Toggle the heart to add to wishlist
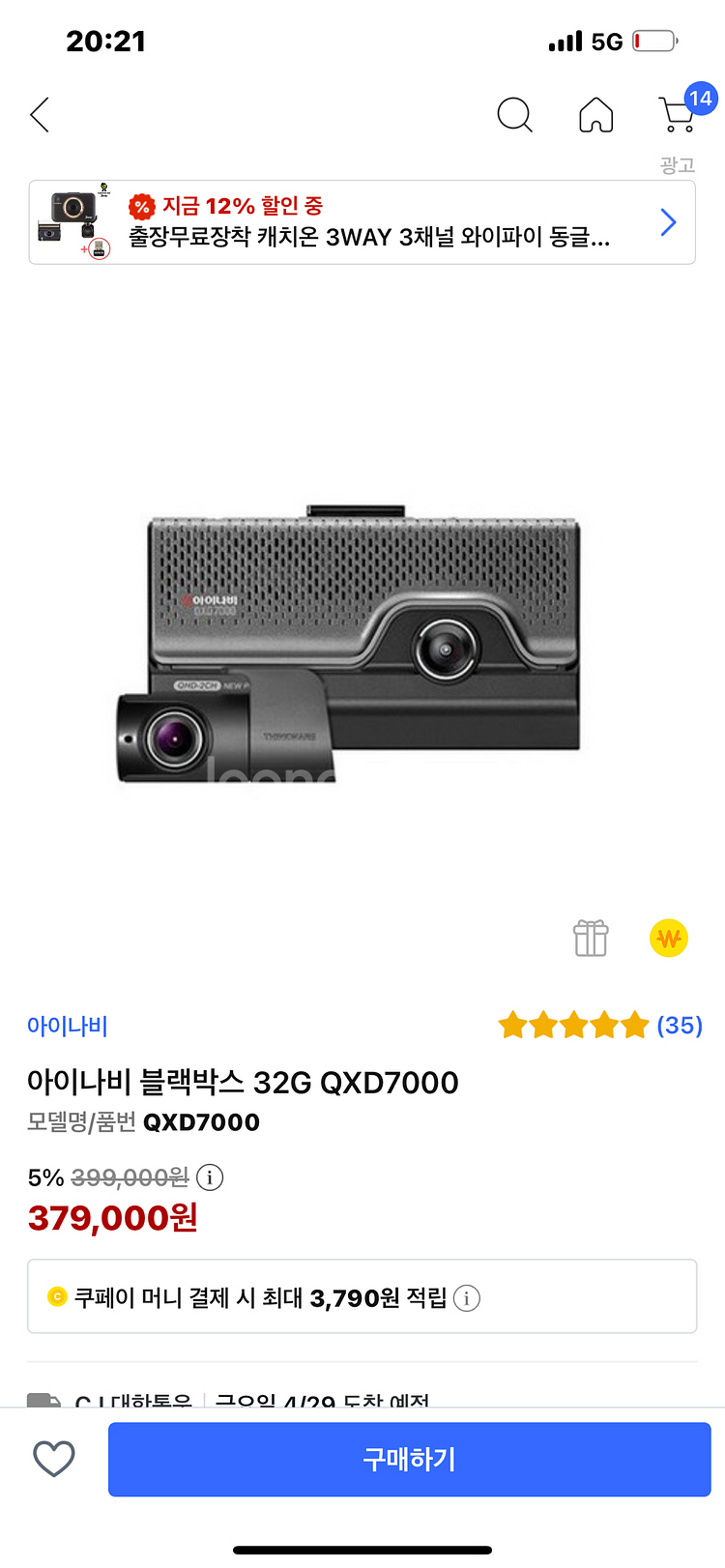Viewport: 725px width, 1568px height. point(53,1459)
